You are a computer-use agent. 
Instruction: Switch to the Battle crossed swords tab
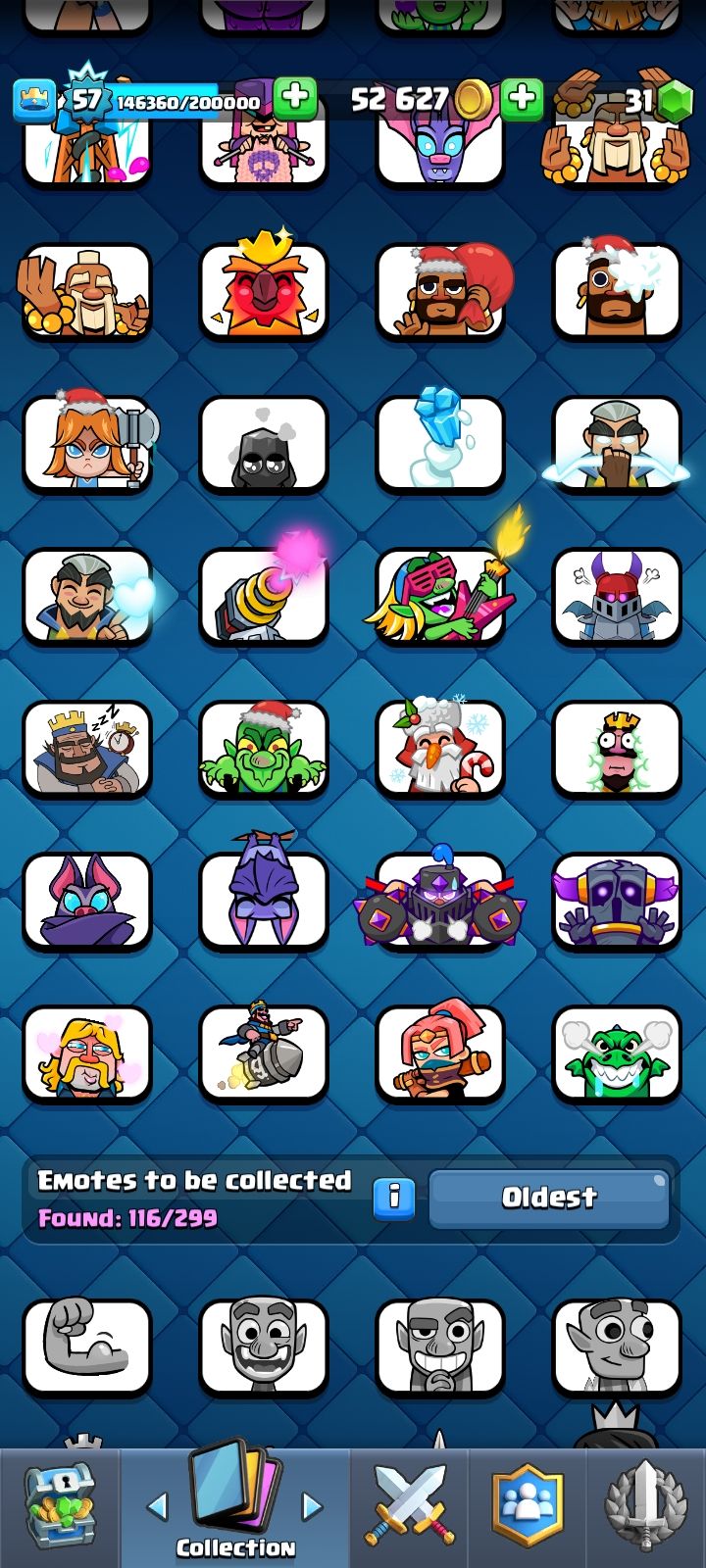(x=410, y=1507)
